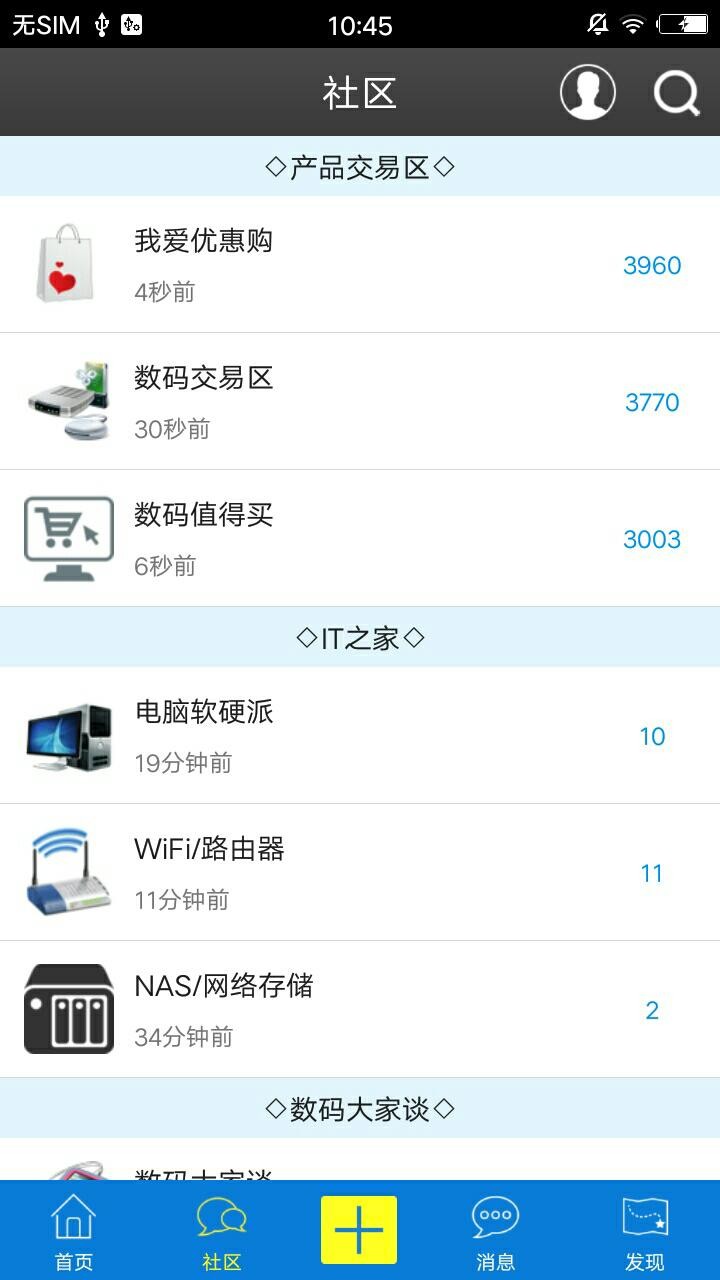720x1280 pixels.
Task: Tap the 产品交易区 section header
Action: pos(360,167)
